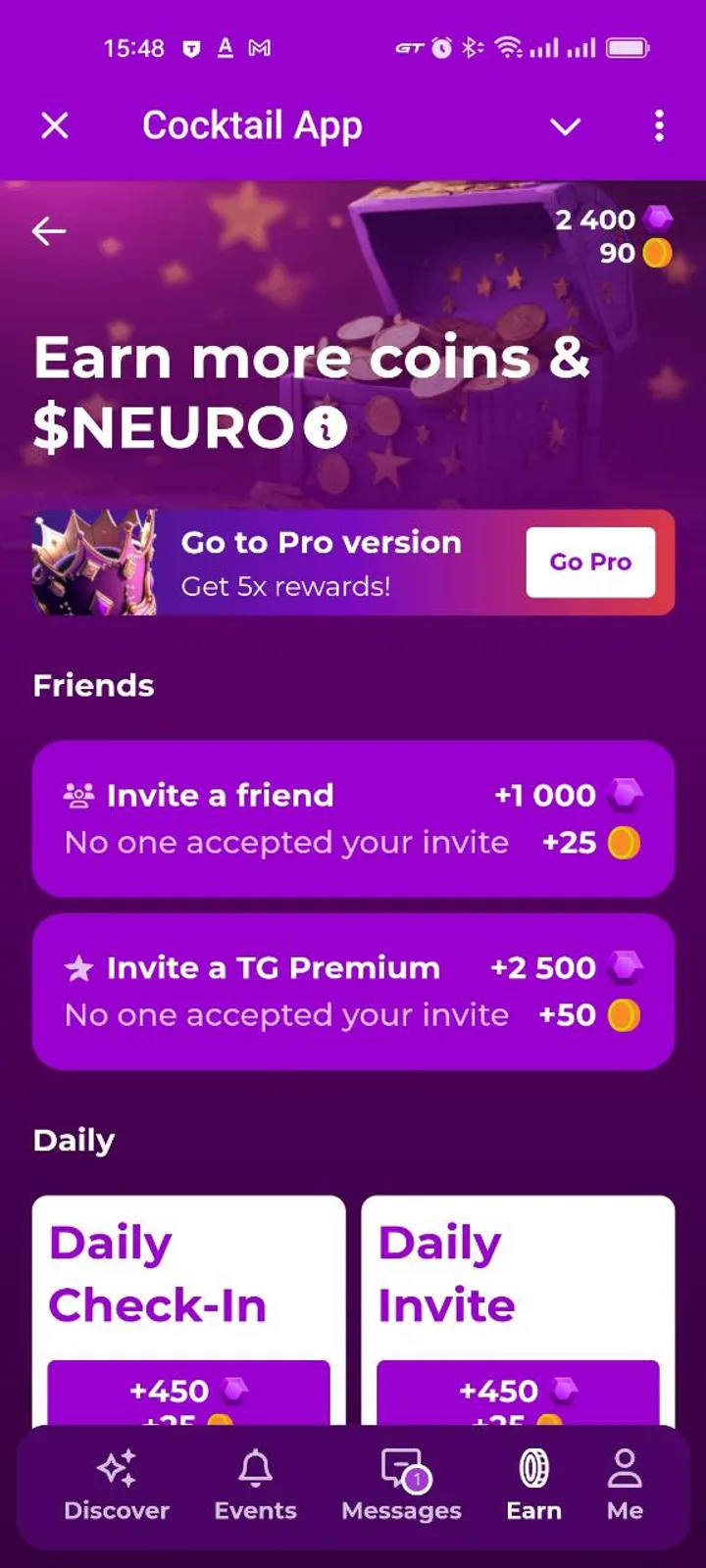The width and height of the screenshot is (706, 1568).
Task: Open the $NEURO info icon
Action: [x=326, y=427]
